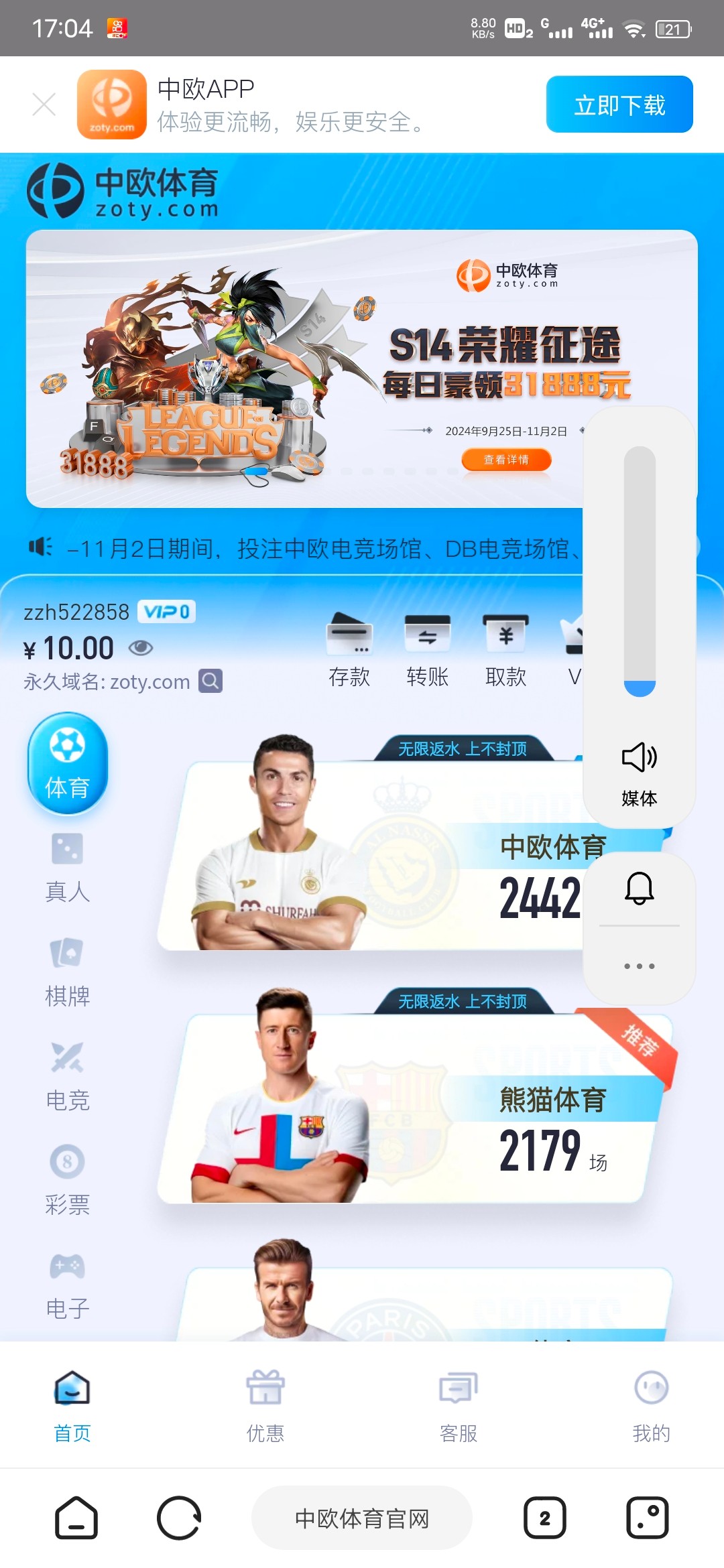Toggle balance visibility with the eye icon
The image size is (724, 1568).
tap(141, 648)
